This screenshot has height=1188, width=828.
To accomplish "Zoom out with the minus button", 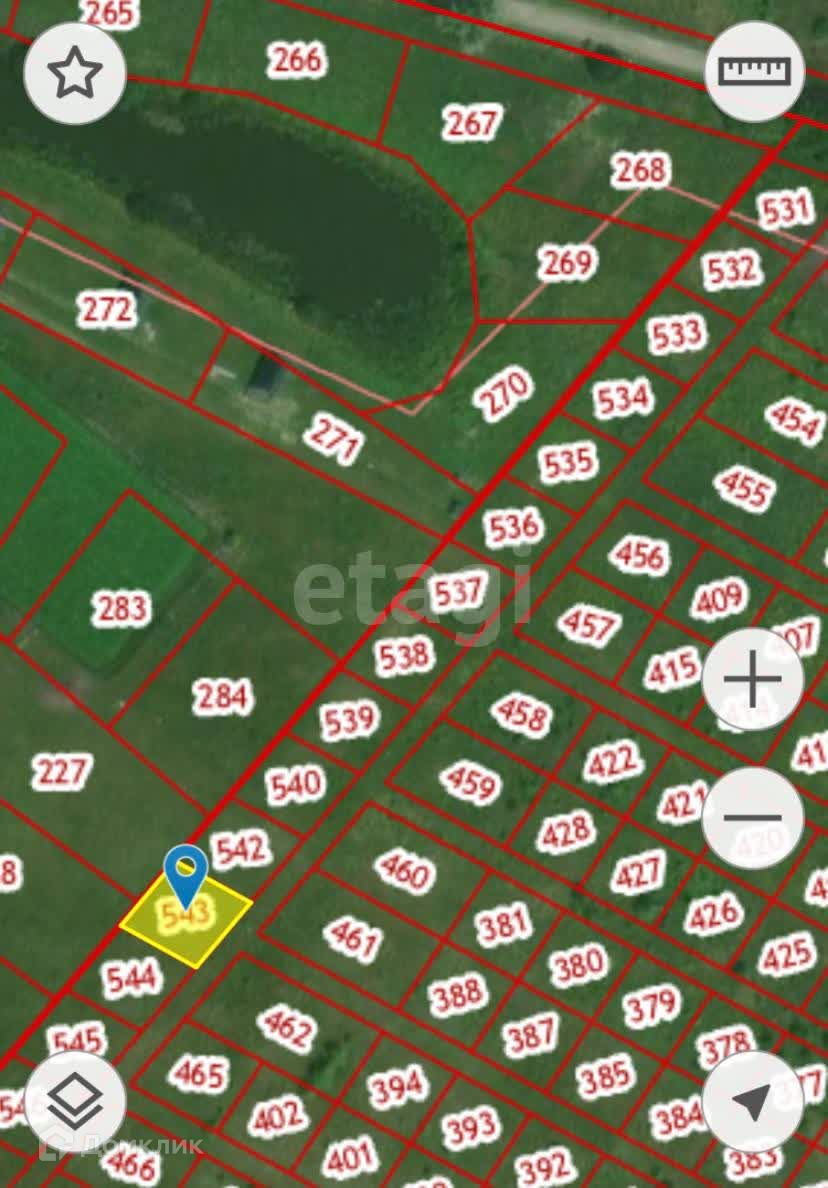I will click(x=752, y=818).
